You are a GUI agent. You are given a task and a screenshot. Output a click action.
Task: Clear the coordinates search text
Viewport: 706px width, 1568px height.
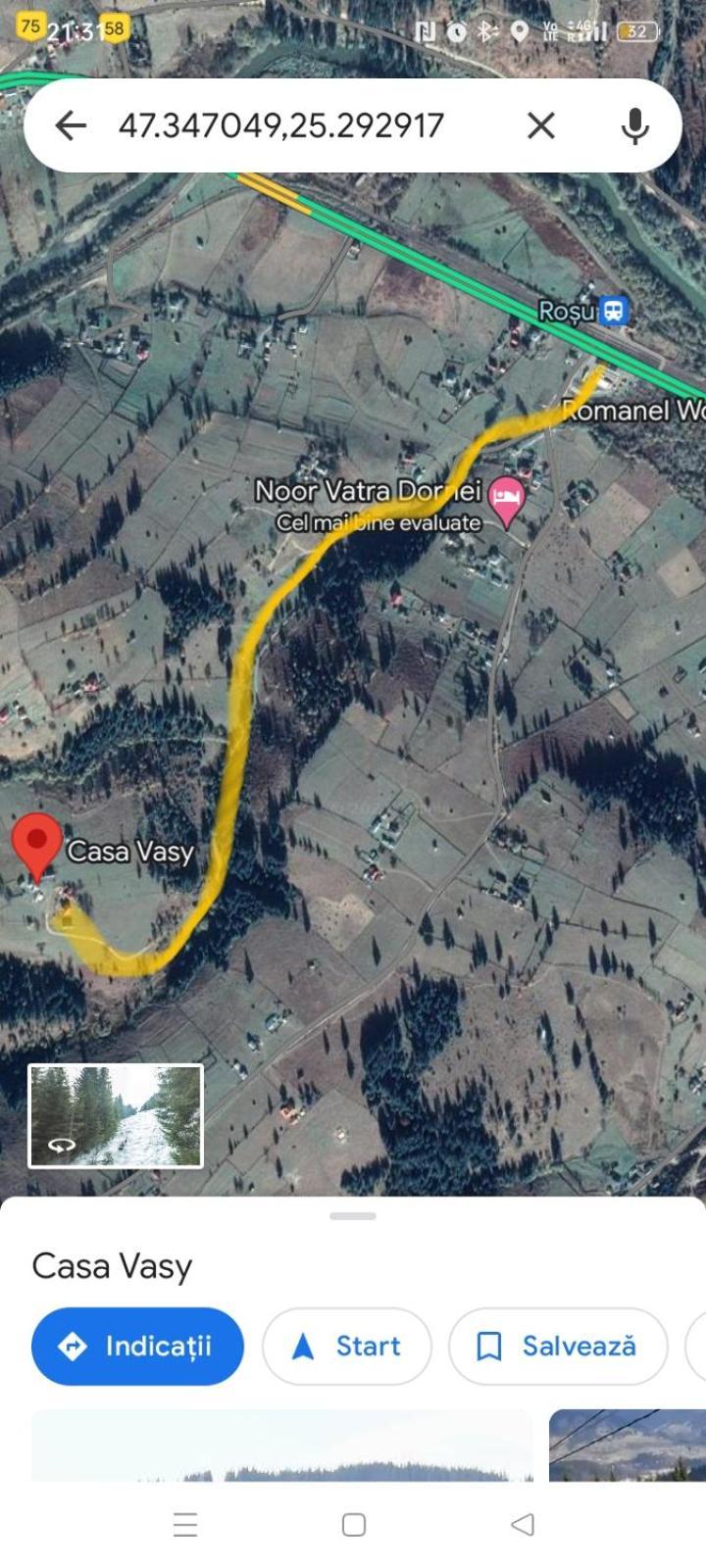coord(541,125)
